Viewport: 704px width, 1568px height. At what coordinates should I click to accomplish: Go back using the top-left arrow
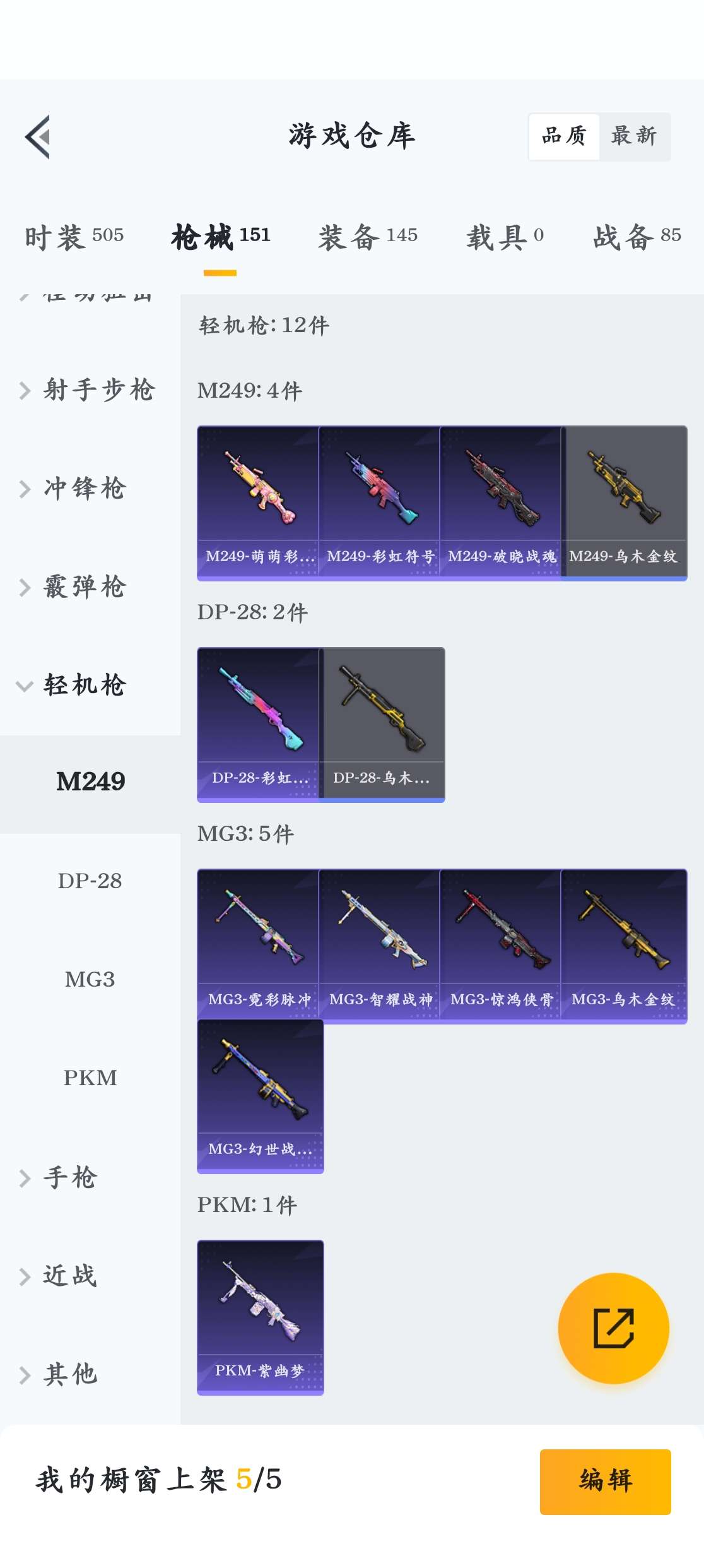pyautogui.click(x=38, y=137)
